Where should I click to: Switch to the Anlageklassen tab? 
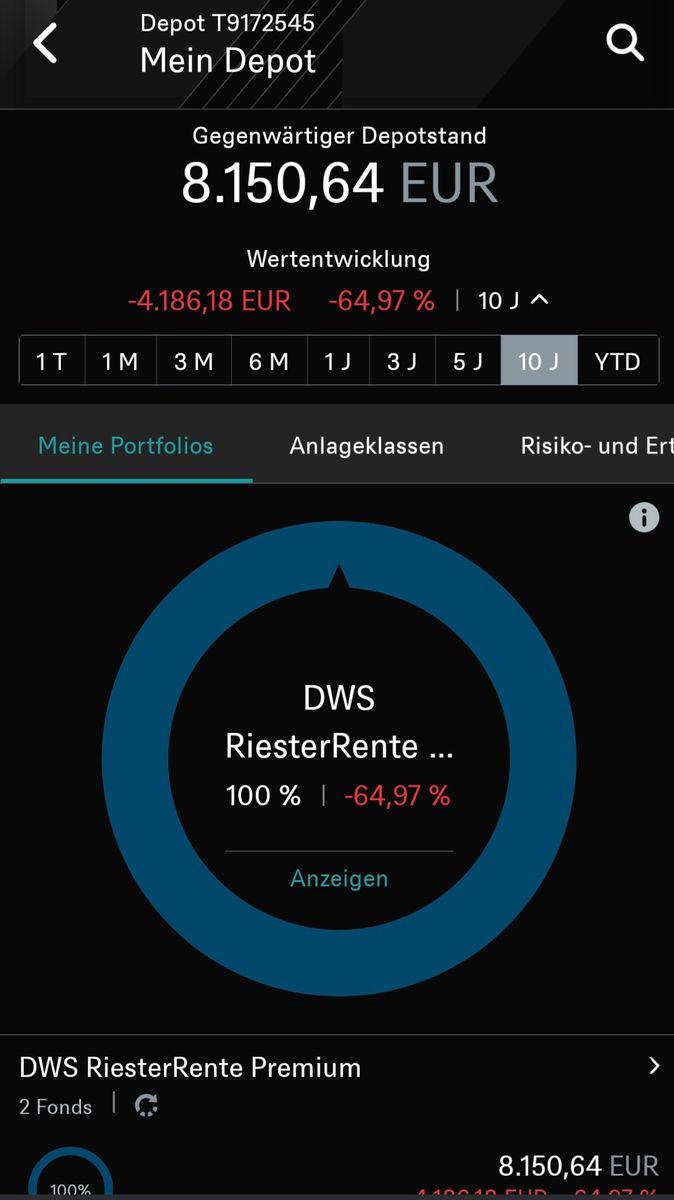(x=367, y=446)
